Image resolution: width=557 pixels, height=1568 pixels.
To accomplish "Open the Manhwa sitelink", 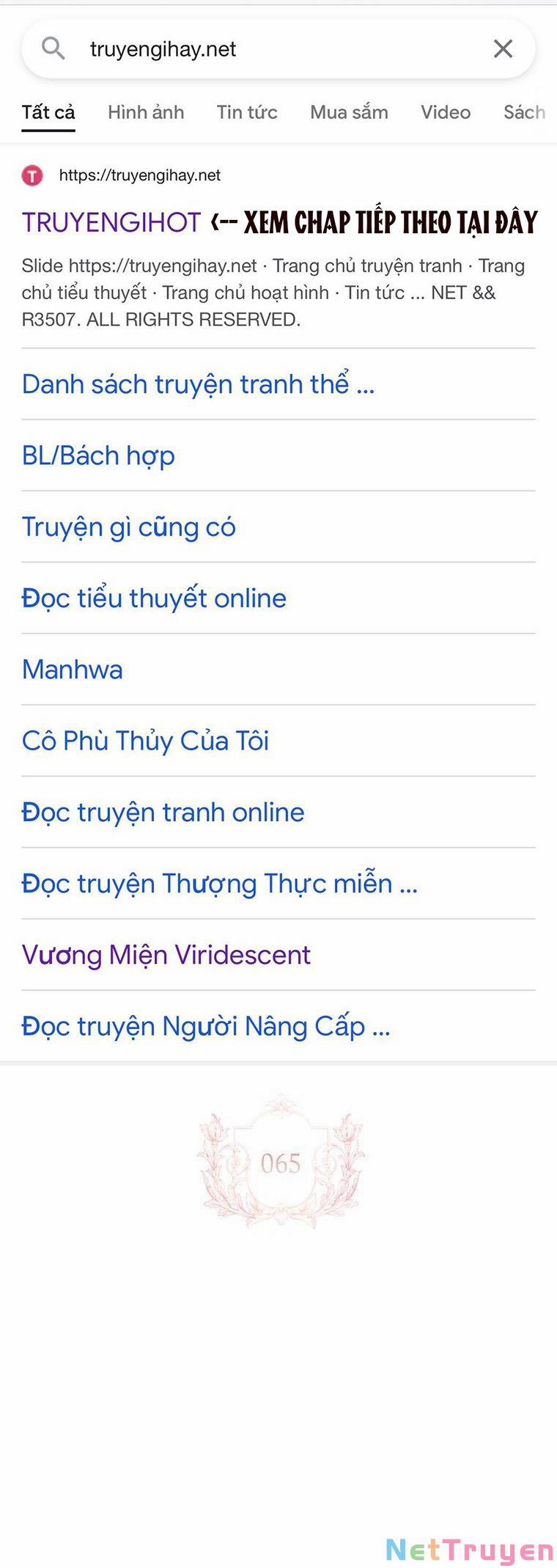I will click(72, 669).
